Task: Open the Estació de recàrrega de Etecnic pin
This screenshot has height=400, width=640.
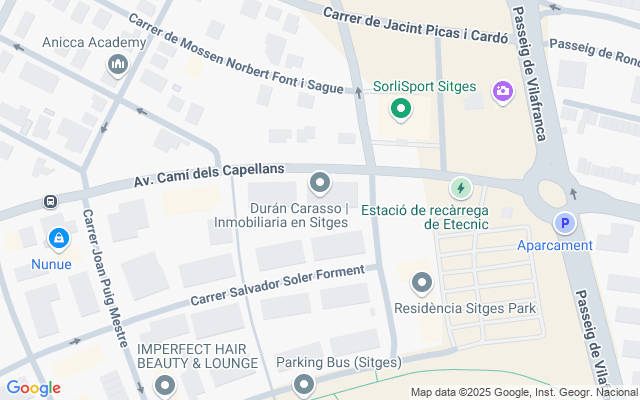Action: [460, 187]
